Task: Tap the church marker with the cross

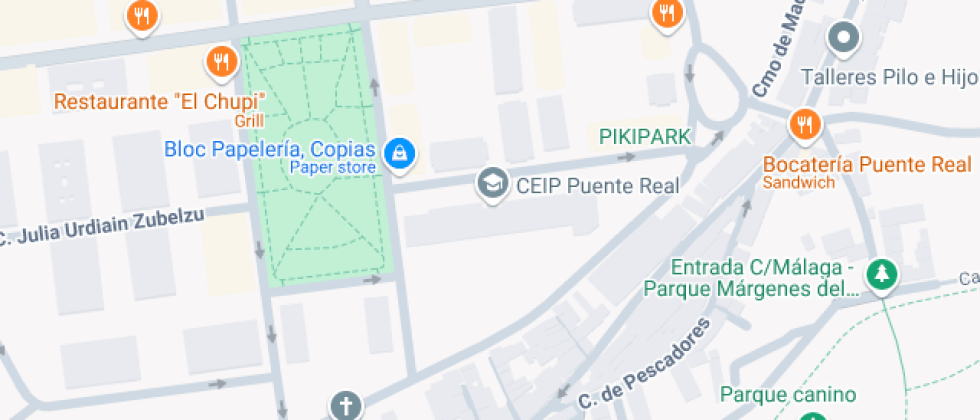Action: (x=346, y=406)
